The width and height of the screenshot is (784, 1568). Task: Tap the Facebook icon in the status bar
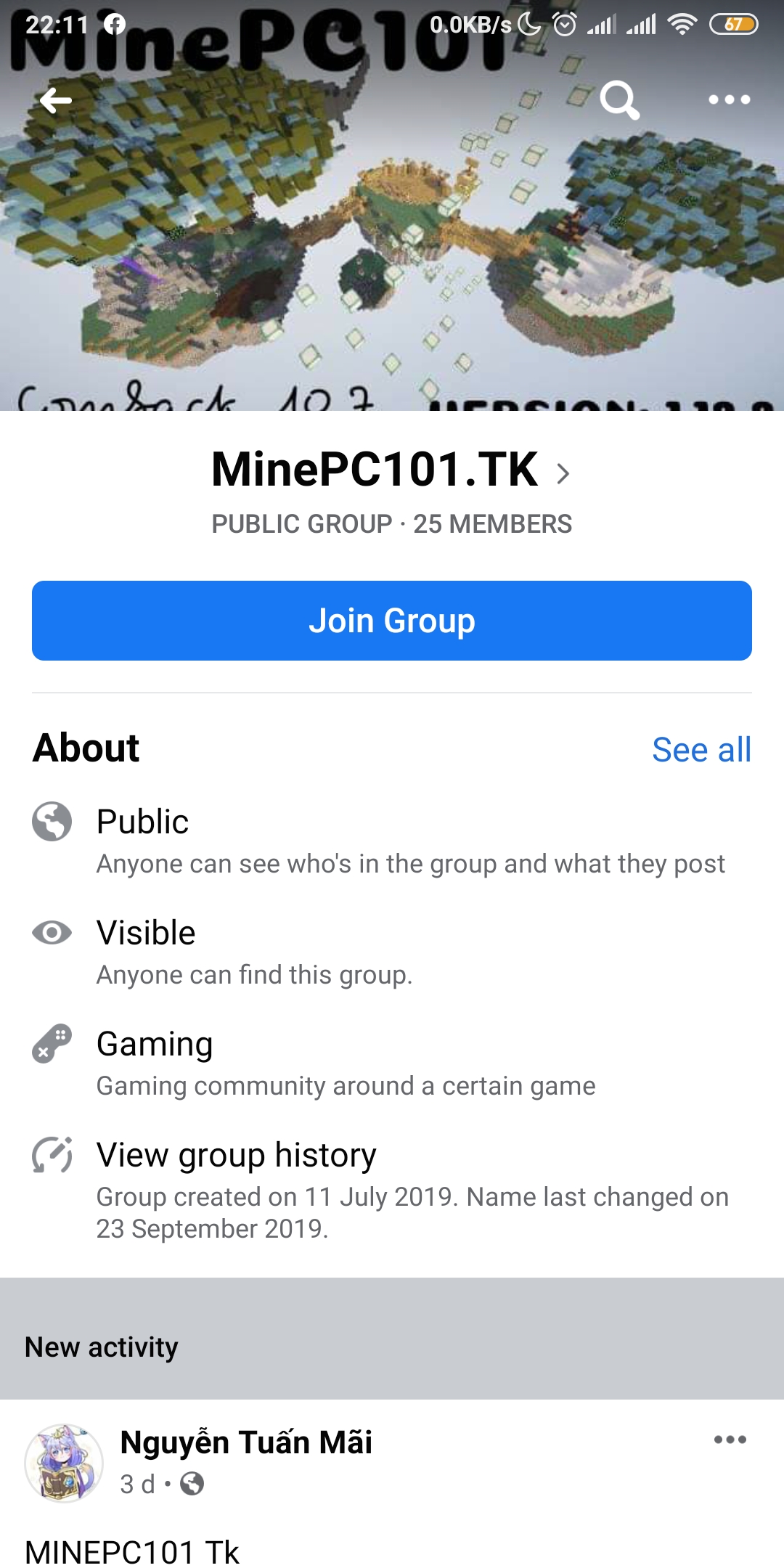click(116, 24)
